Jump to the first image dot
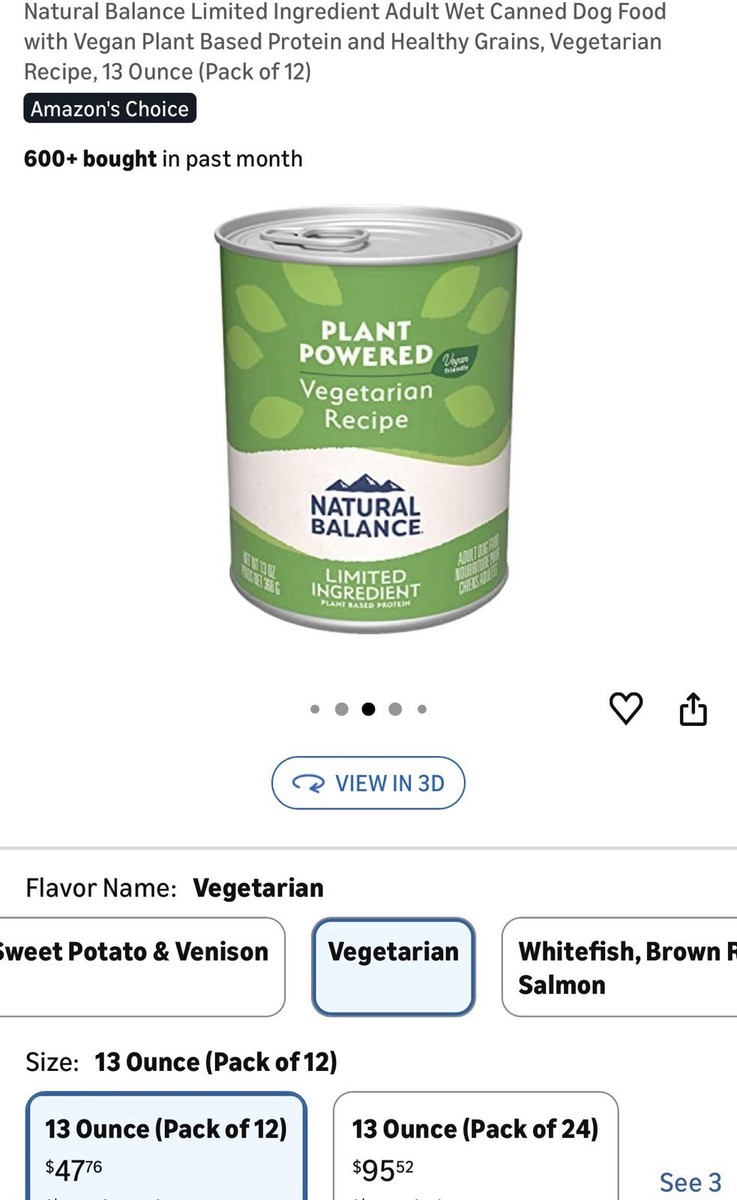The width and height of the screenshot is (737, 1200). [x=315, y=709]
